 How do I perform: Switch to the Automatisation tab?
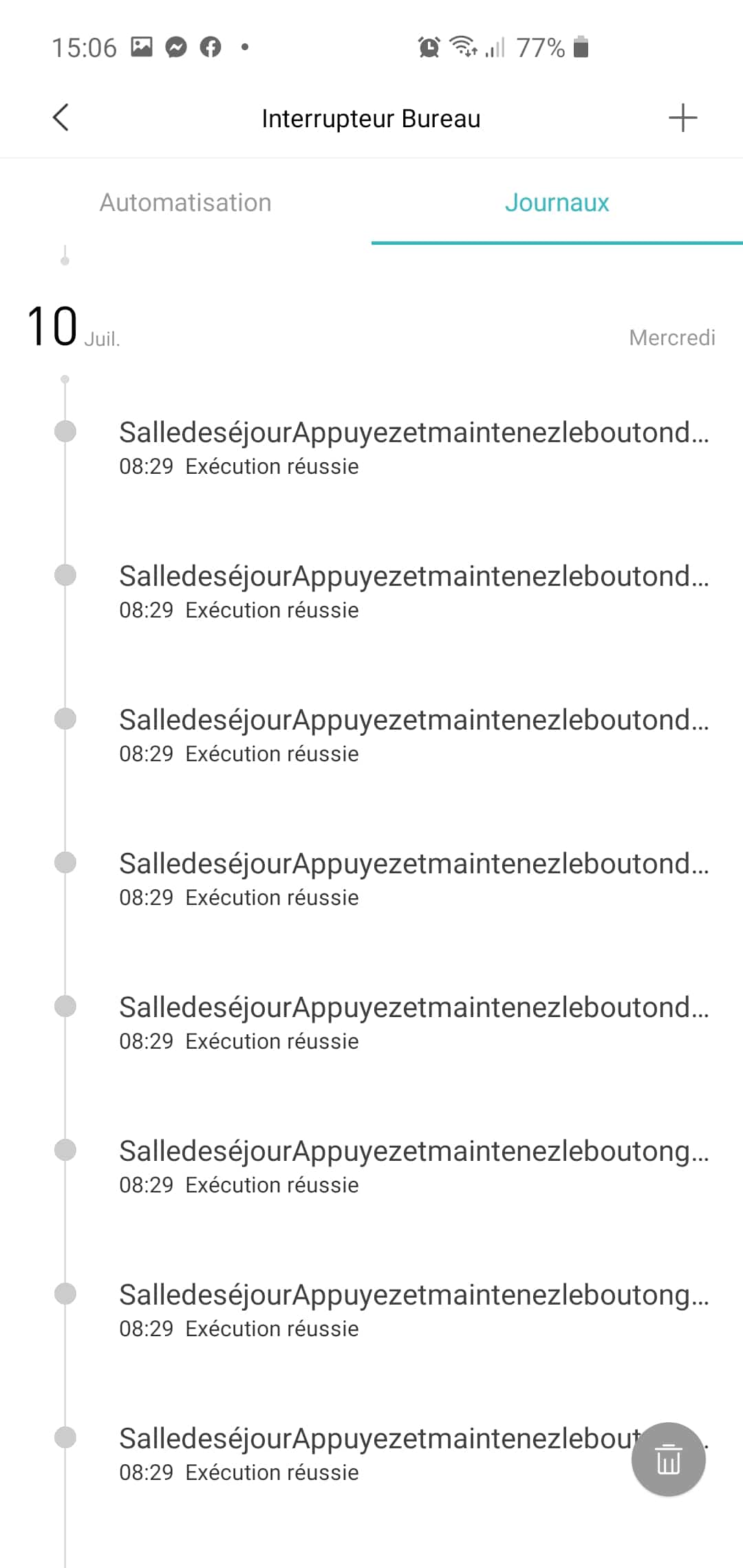coord(186,203)
